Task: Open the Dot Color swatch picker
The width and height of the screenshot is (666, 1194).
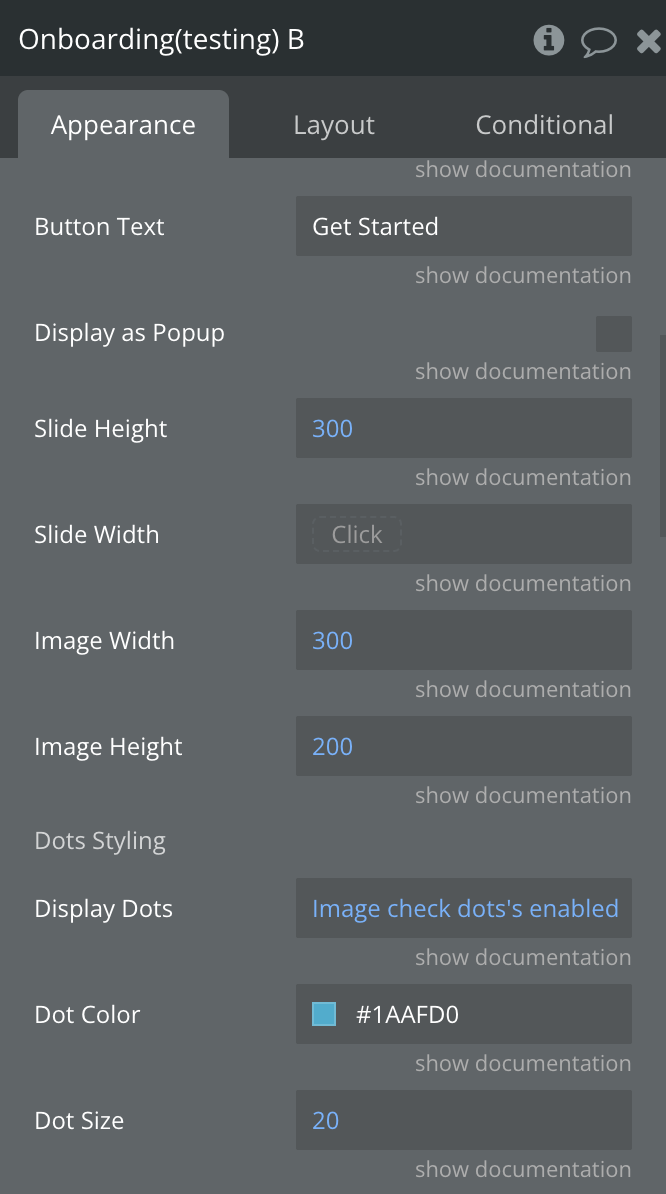Action: (x=324, y=1015)
